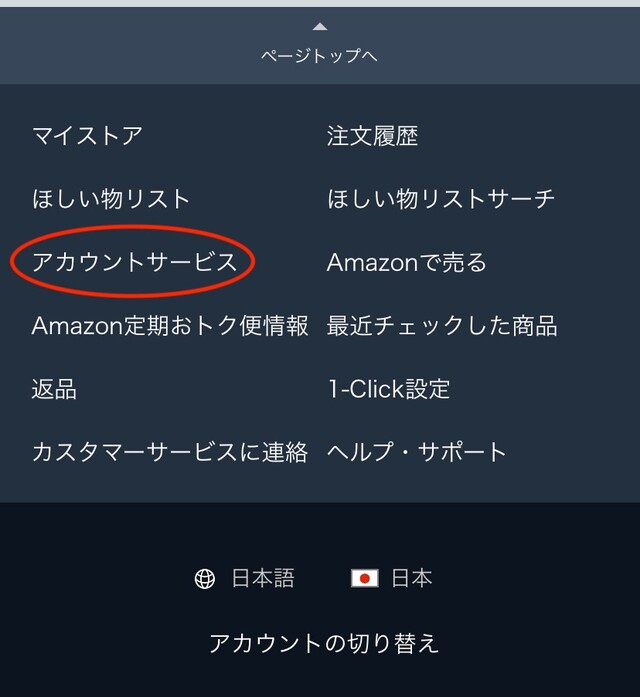The height and width of the screenshot is (697, 640).
Task: Open ほしい物リストサーチ
Action: [440, 198]
